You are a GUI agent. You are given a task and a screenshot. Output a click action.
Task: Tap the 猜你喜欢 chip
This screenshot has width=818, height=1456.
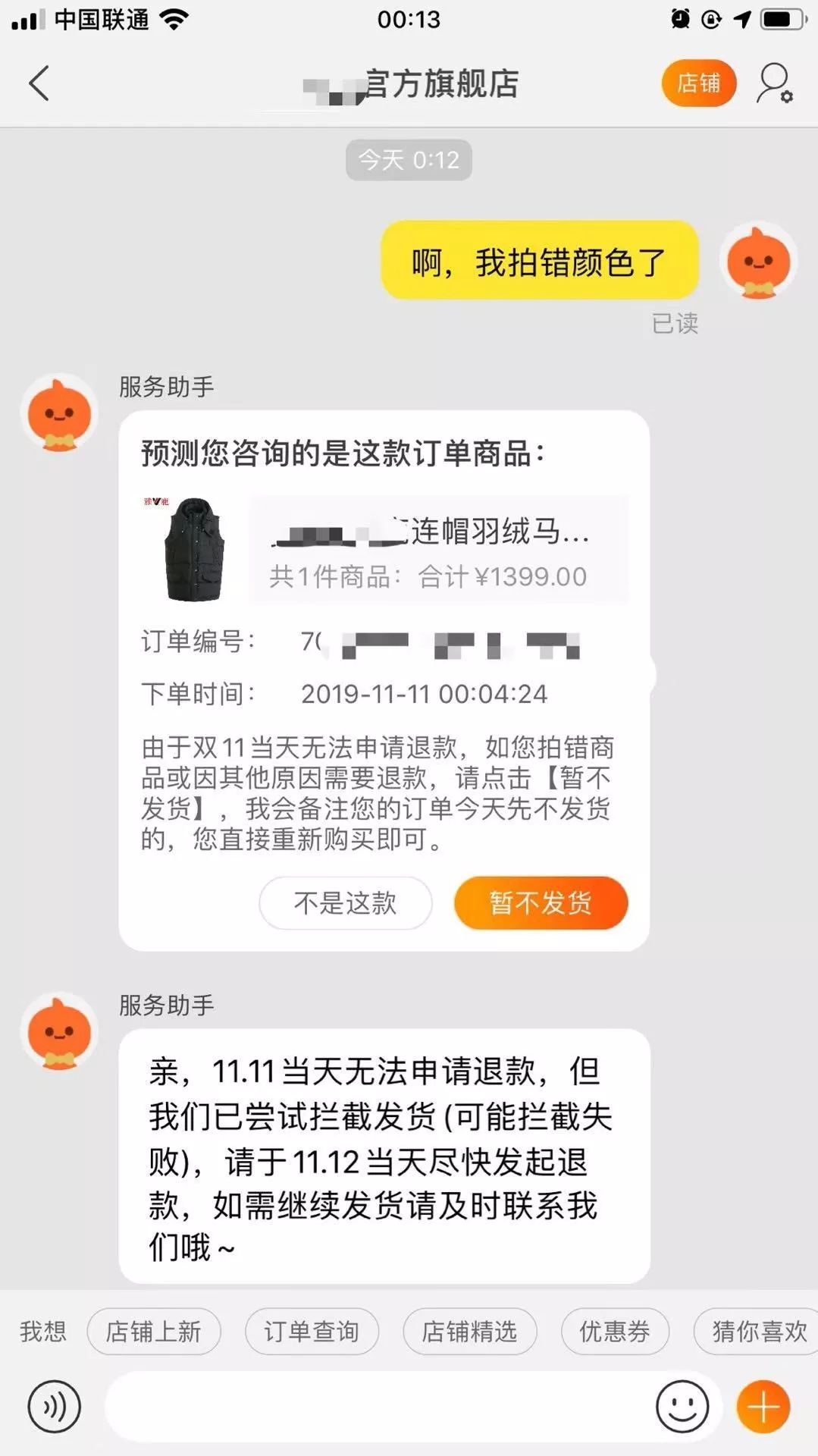pyautogui.click(x=758, y=1331)
